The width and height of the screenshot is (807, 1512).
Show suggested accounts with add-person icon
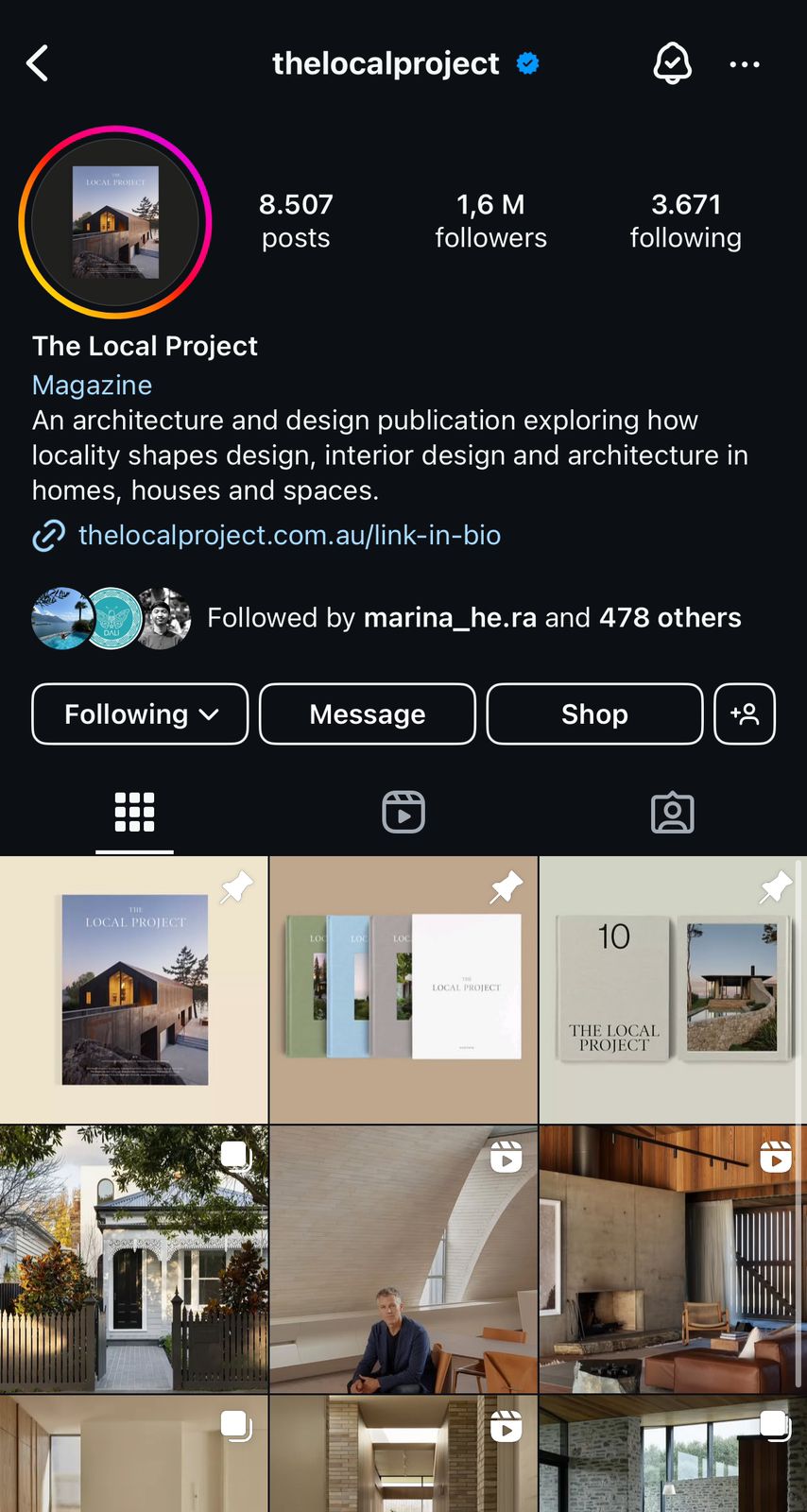(x=745, y=714)
